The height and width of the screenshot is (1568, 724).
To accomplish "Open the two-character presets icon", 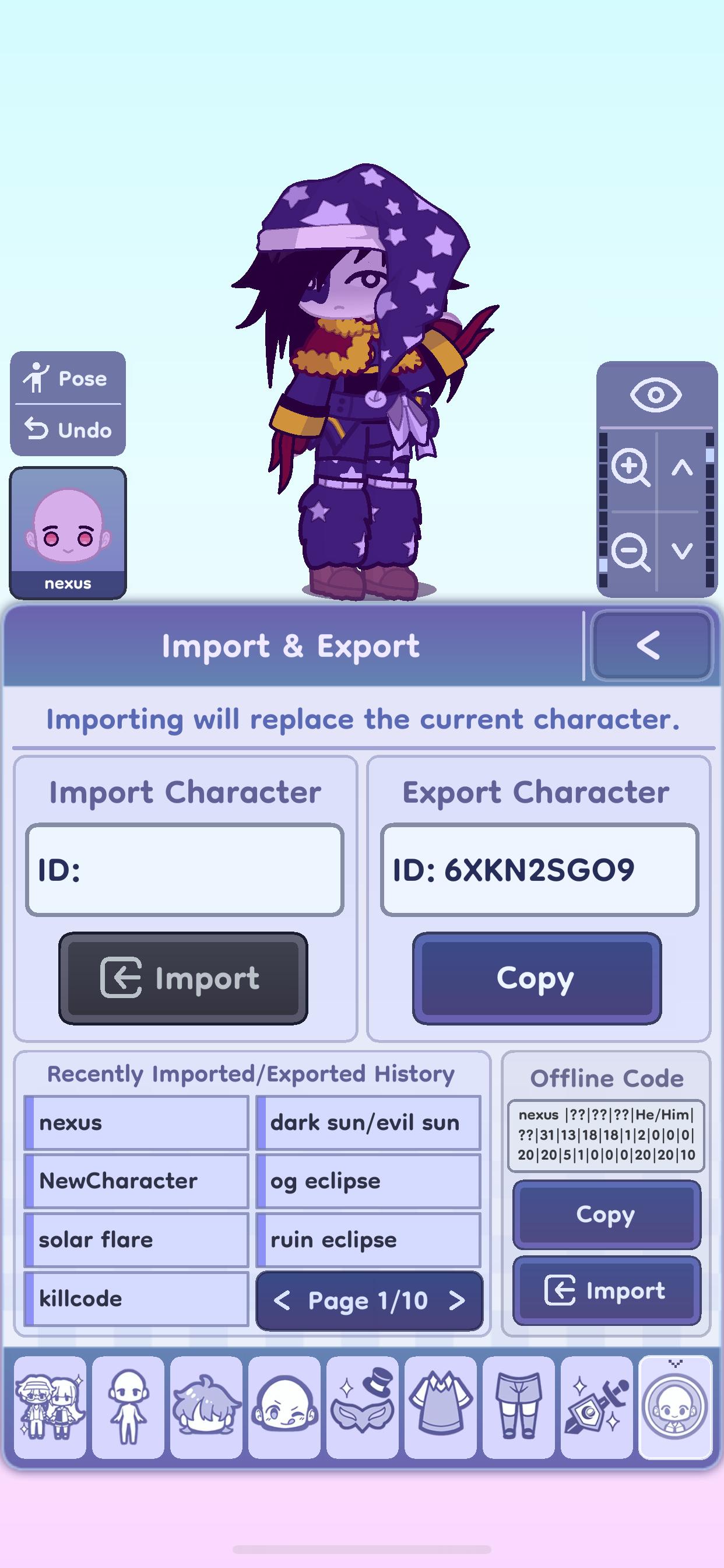I will pyautogui.click(x=51, y=1412).
